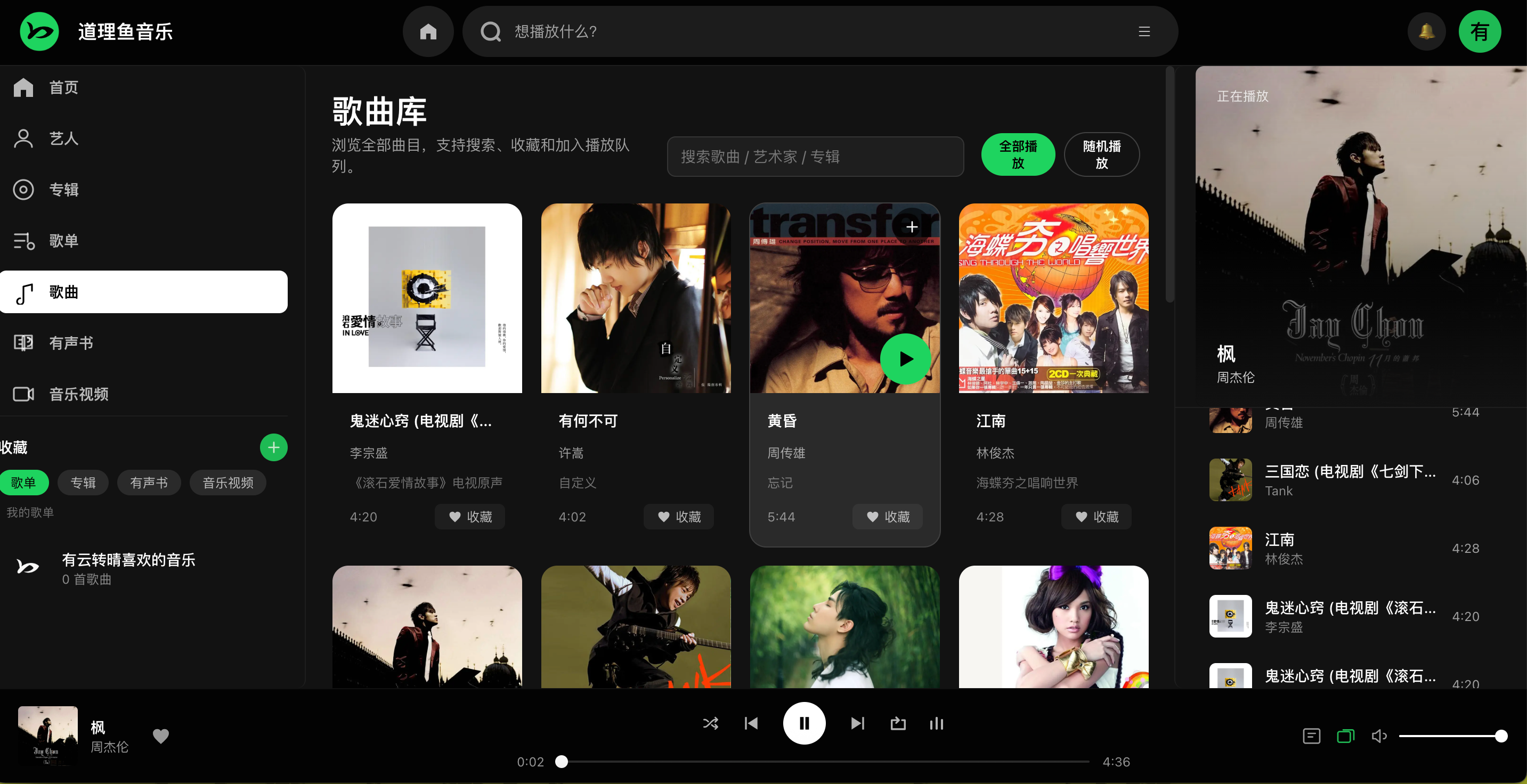Like 枫 with the heart icon
The image size is (1527, 784).
(161, 736)
